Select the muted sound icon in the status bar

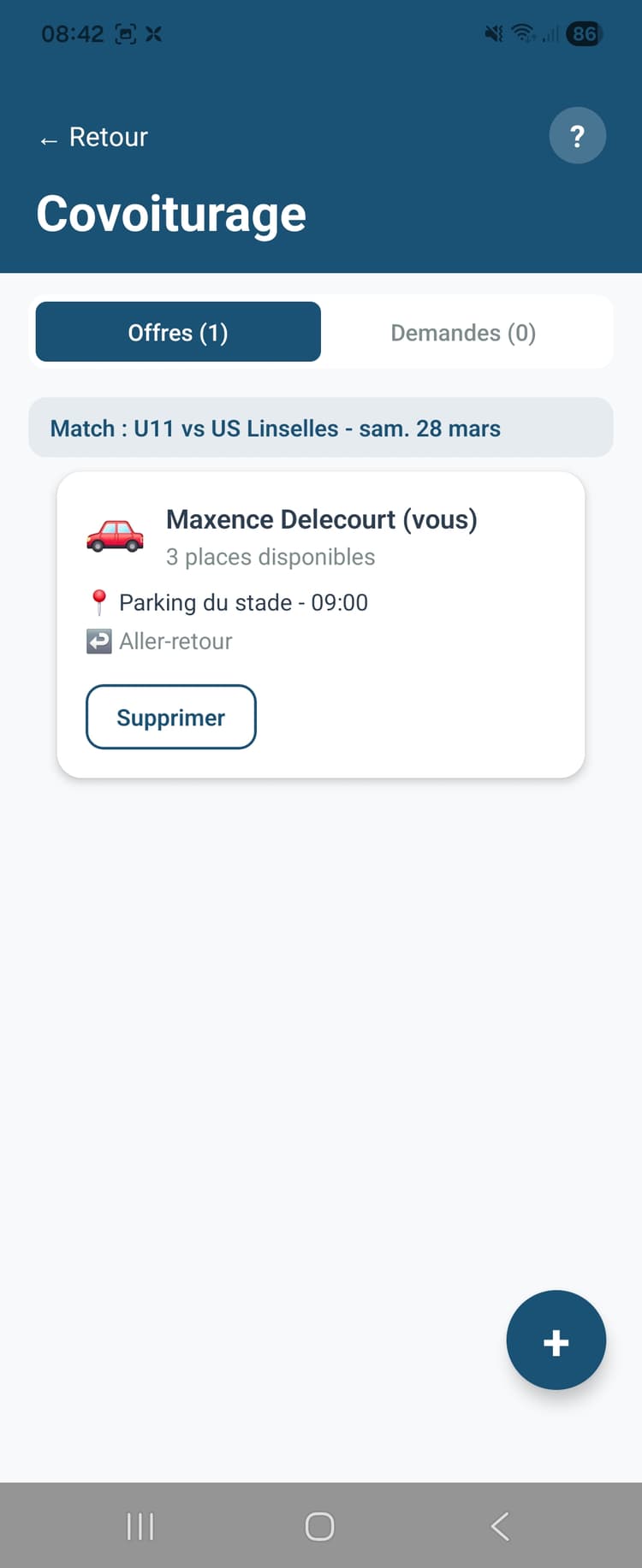tap(492, 34)
